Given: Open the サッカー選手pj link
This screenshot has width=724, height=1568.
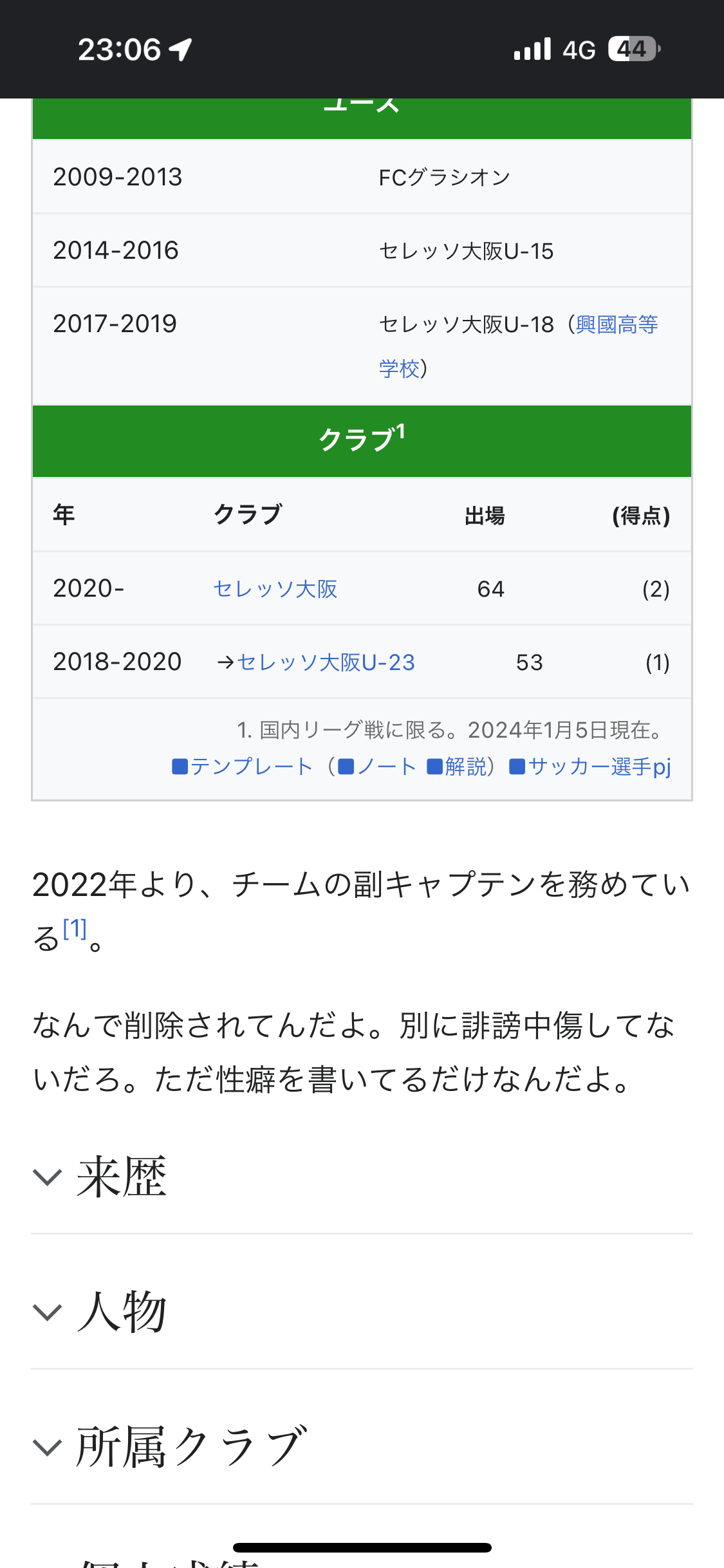Looking at the screenshot, I should click(x=599, y=767).
